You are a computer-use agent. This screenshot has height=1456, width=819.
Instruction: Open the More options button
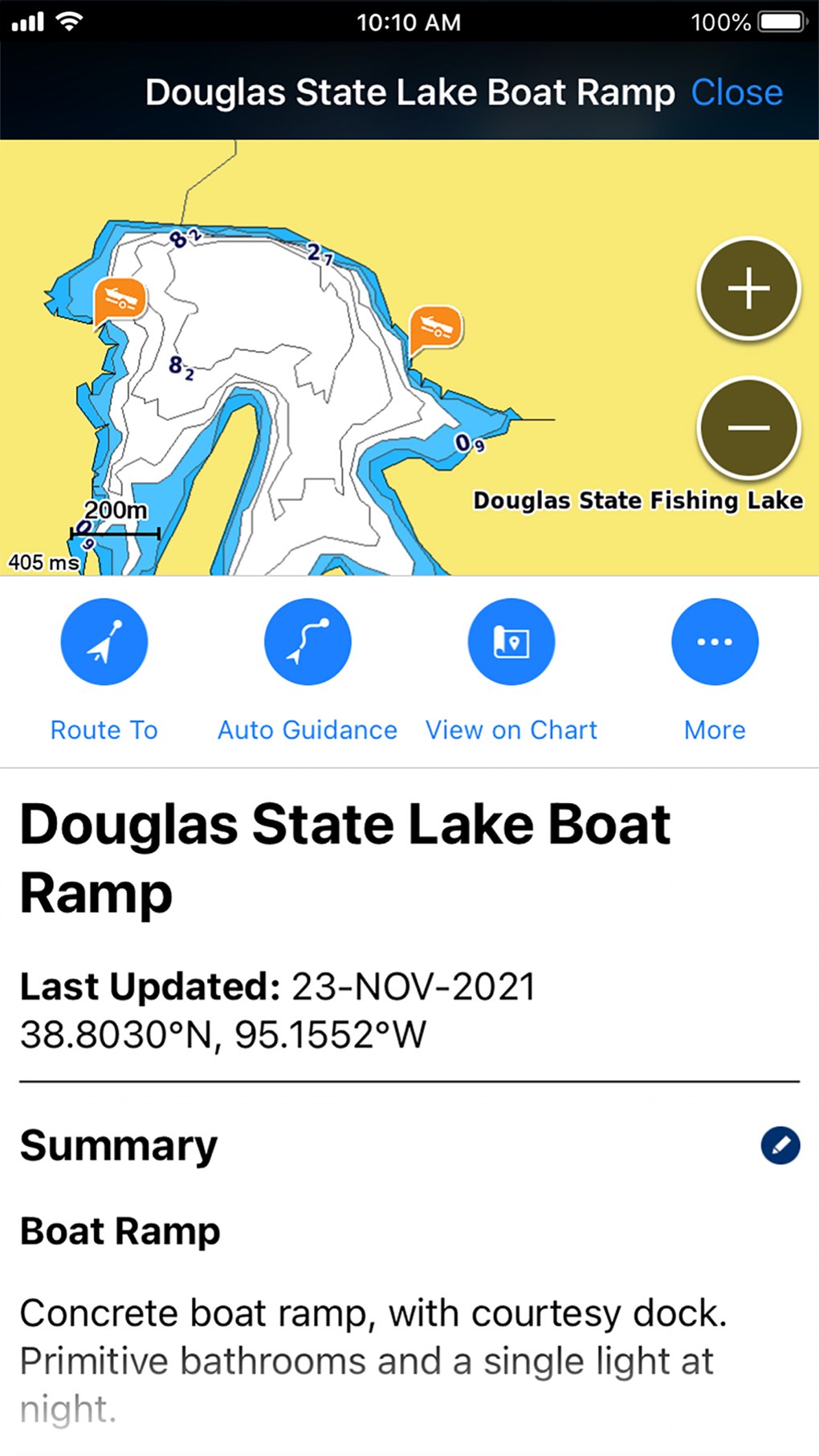(x=715, y=642)
